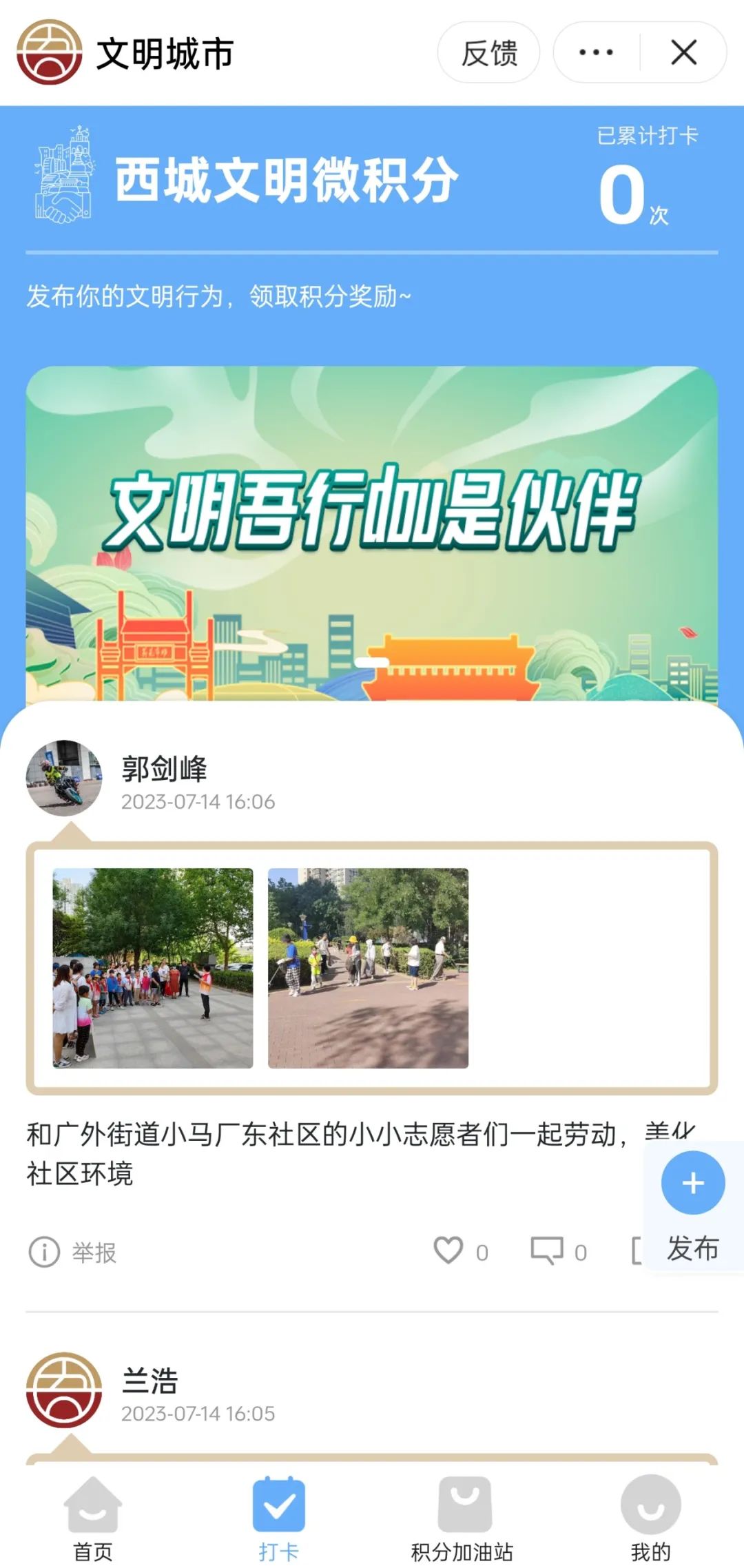Comment on 郭剑峰's post
The image size is (744, 1568).
click(x=547, y=1250)
